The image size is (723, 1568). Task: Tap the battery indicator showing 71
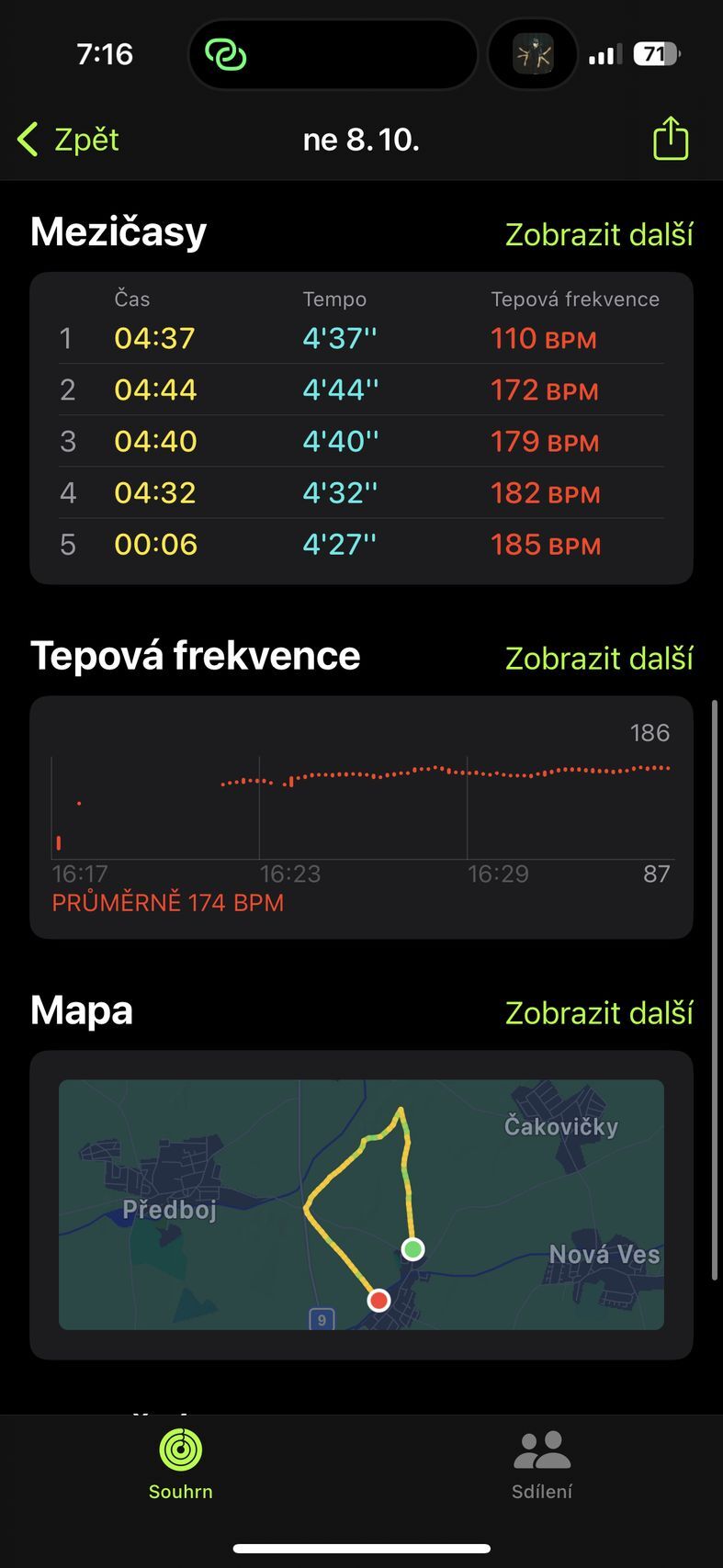click(x=654, y=53)
